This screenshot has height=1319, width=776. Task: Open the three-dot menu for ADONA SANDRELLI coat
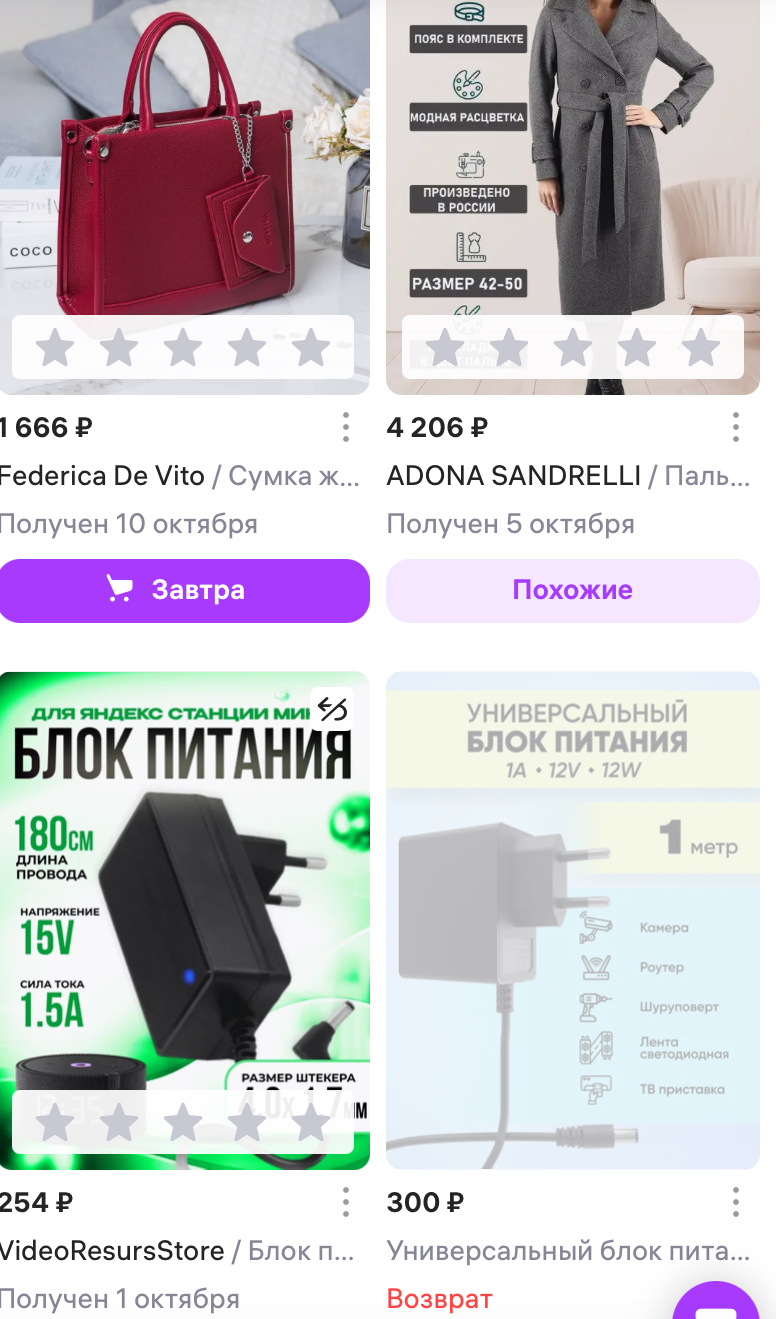pyautogui.click(x=736, y=427)
